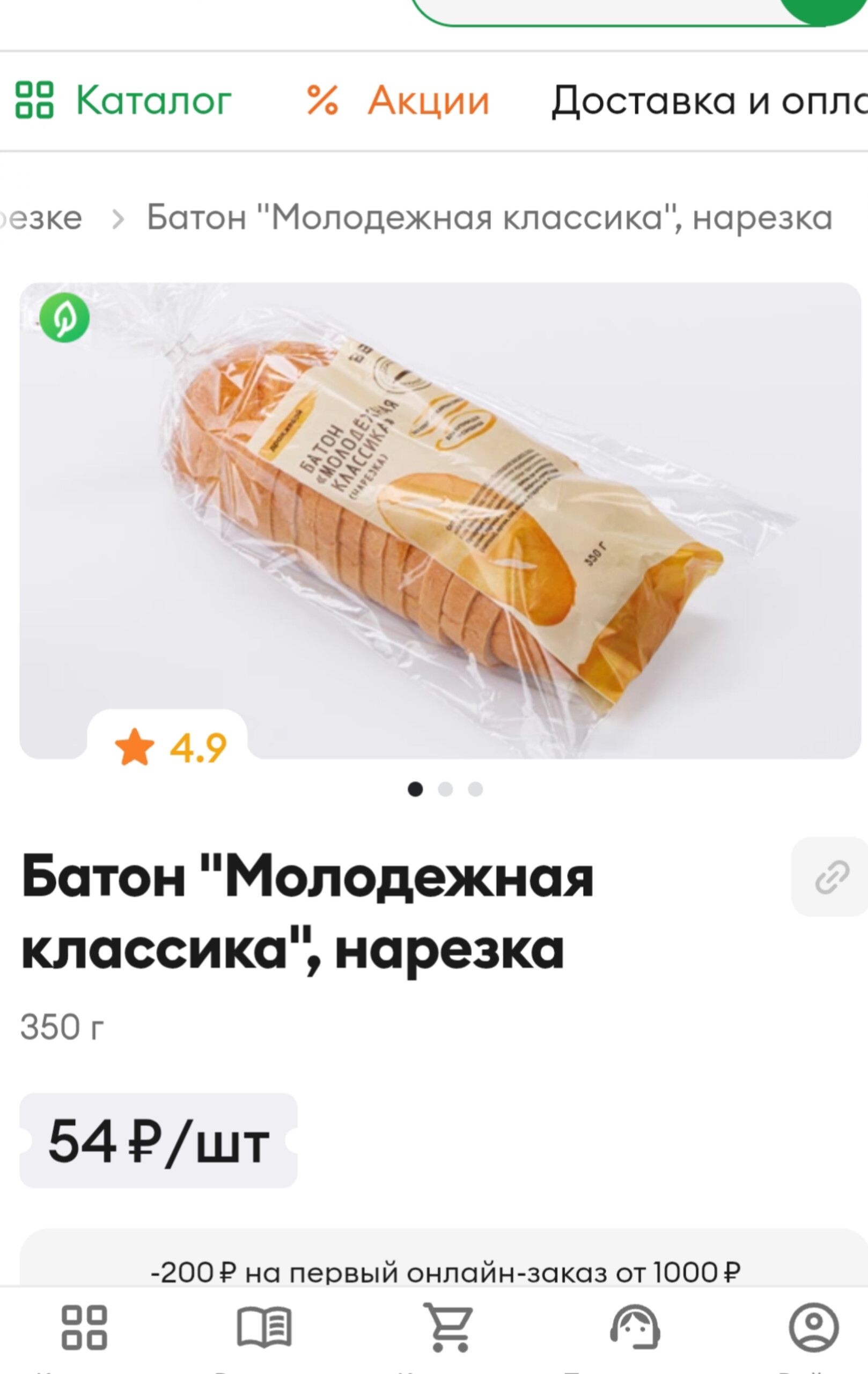Open the catalog grid tab in bottom bar
This screenshot has height=1374, width=868.
[84, 1327]
